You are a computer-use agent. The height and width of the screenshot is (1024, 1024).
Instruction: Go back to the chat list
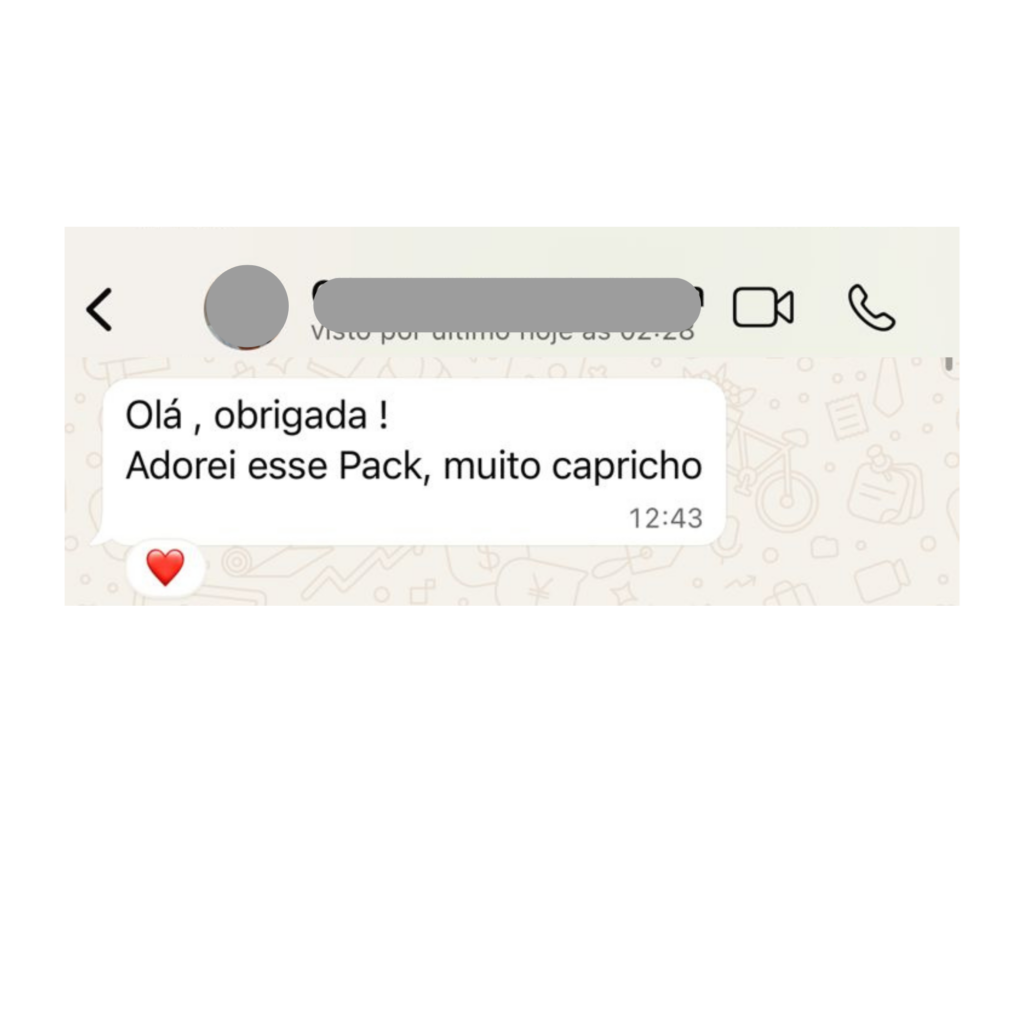(99, 309)
